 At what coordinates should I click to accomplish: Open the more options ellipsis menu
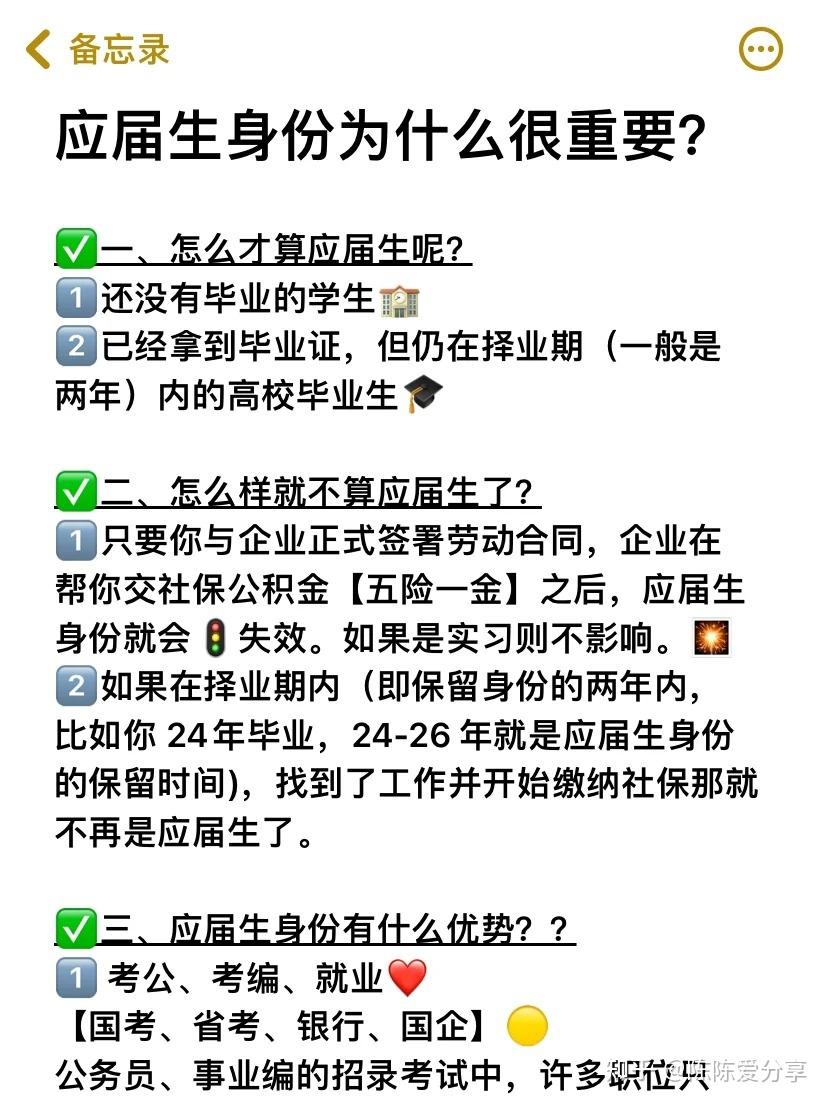click(760, 49)
